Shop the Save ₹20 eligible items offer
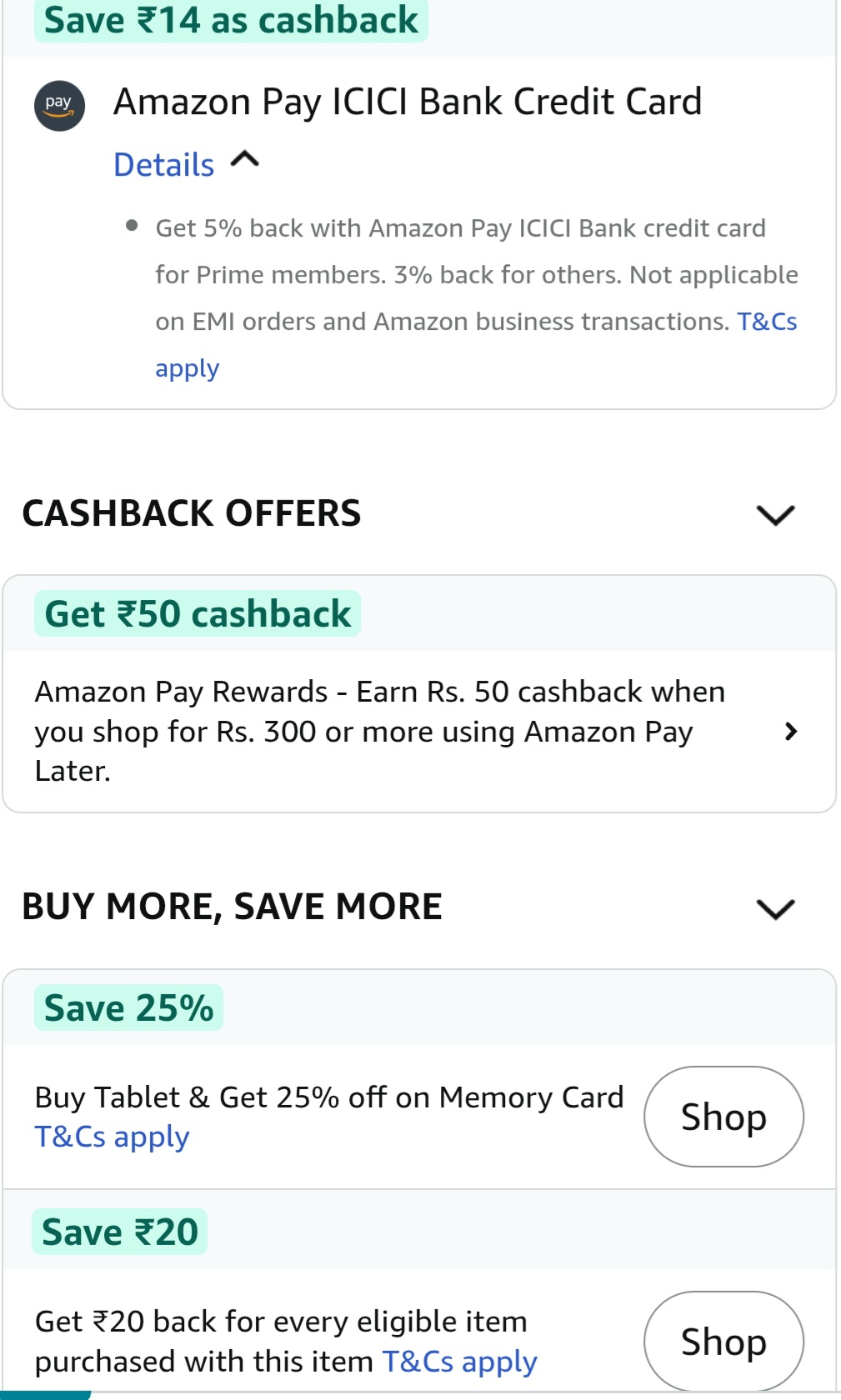 (723, 1341)
